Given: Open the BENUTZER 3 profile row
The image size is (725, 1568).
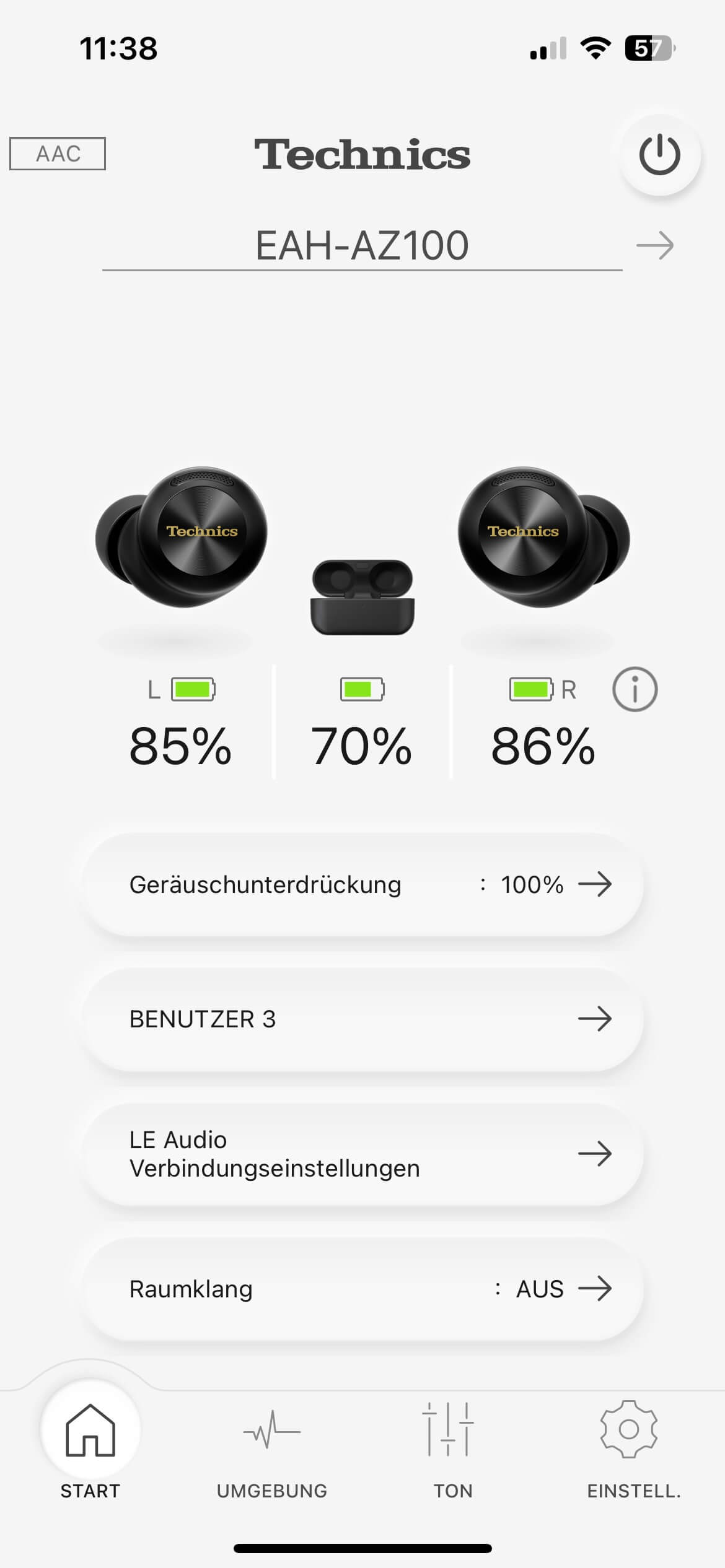Looking at the screenshot, I should (362, 1019).
